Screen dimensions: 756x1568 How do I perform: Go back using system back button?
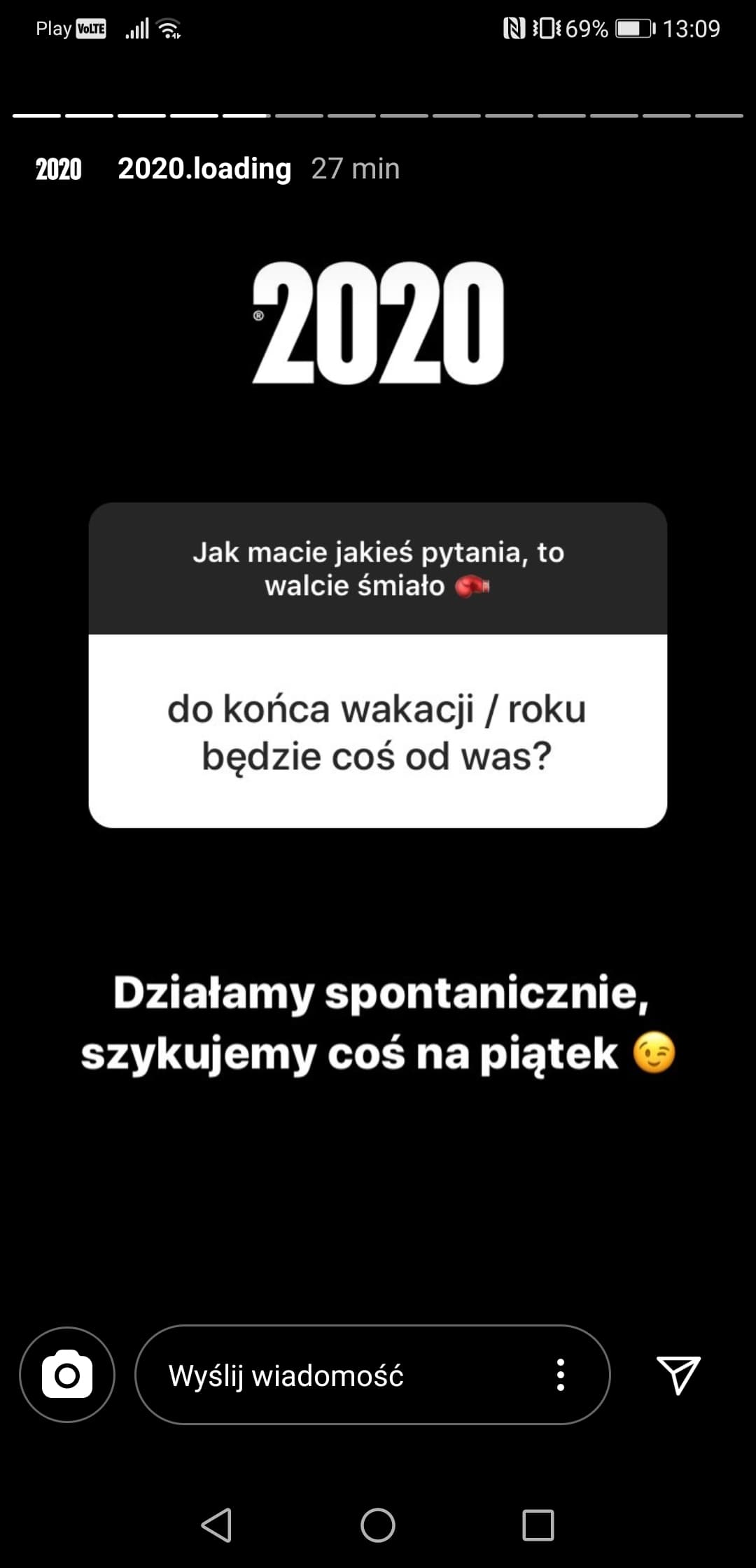[217, 1525]
